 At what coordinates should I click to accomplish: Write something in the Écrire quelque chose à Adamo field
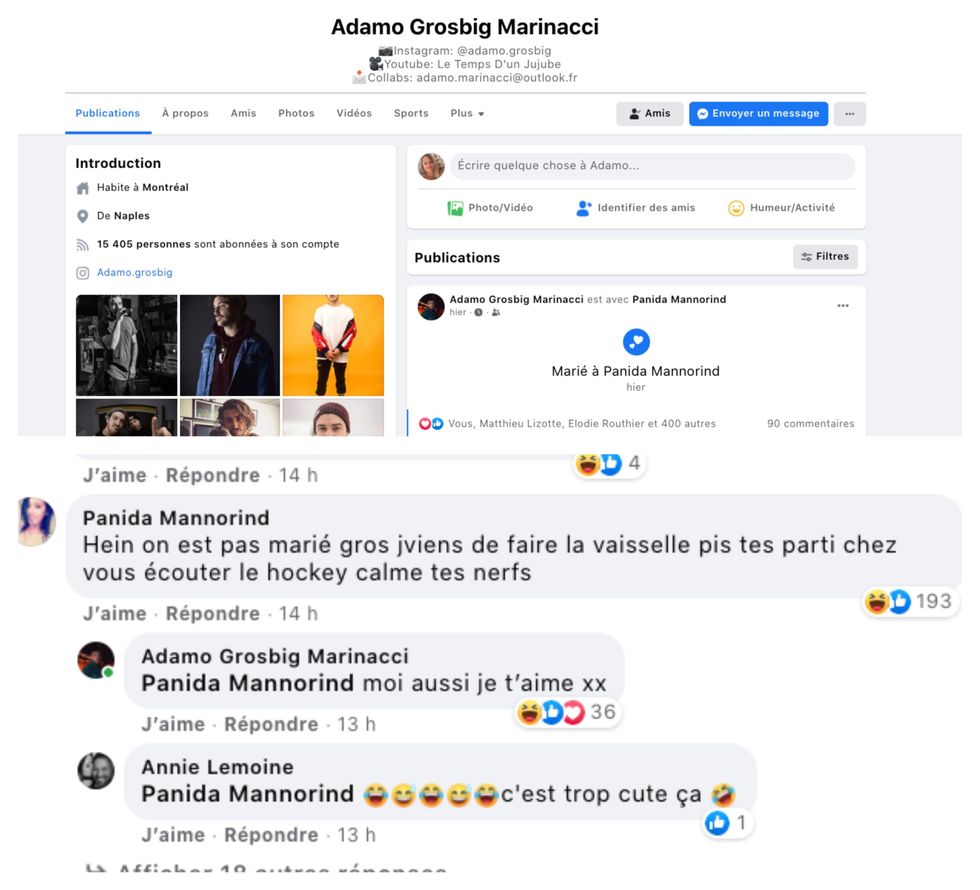650,166
